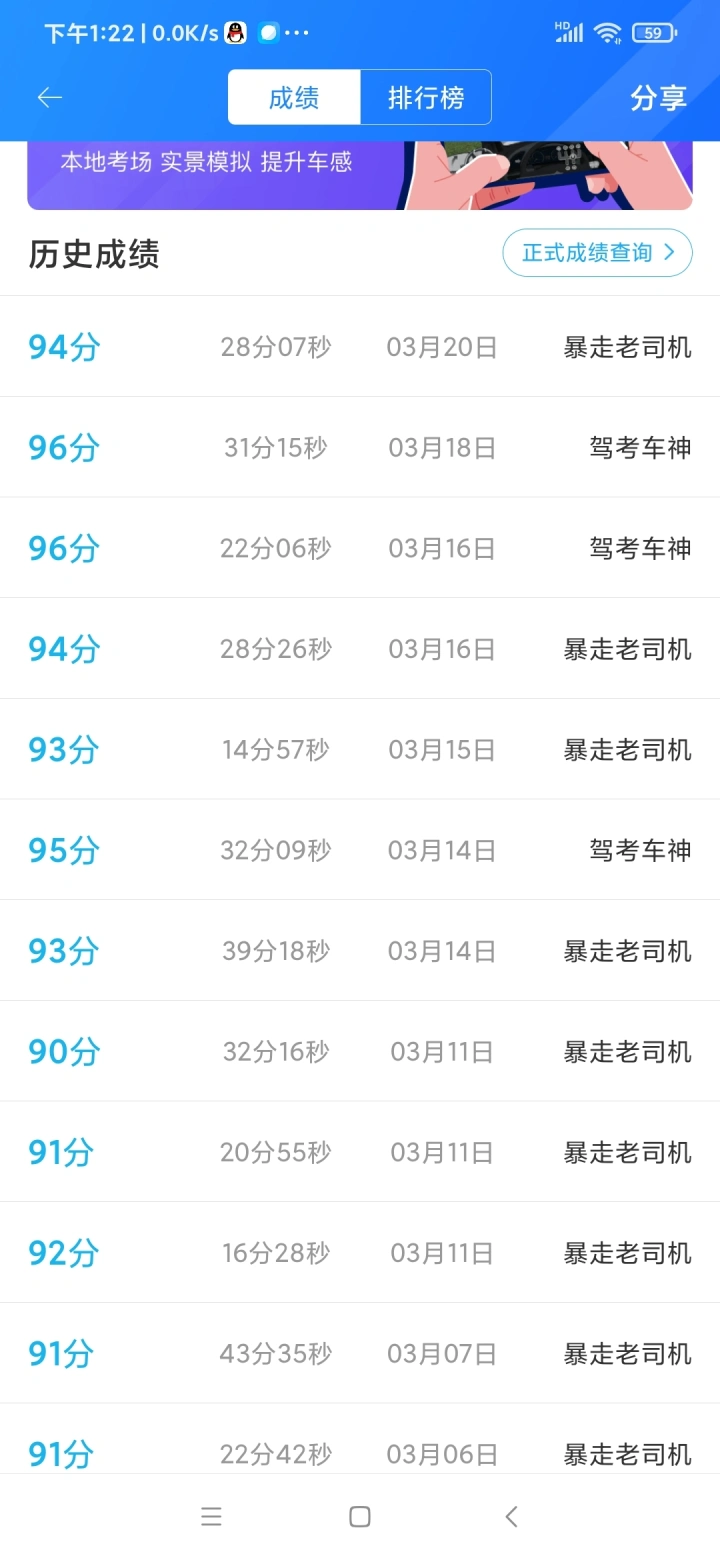The image size is (720, 1560).
Task: Select the 成绩 tab
Action: click(x=294, y=97)
